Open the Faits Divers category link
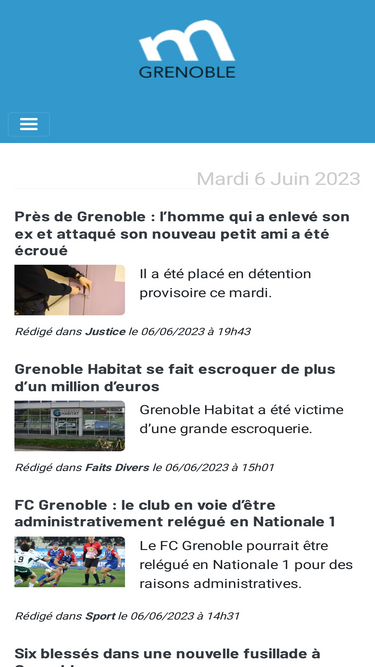The image size is (375, 667). pos(117,467)
